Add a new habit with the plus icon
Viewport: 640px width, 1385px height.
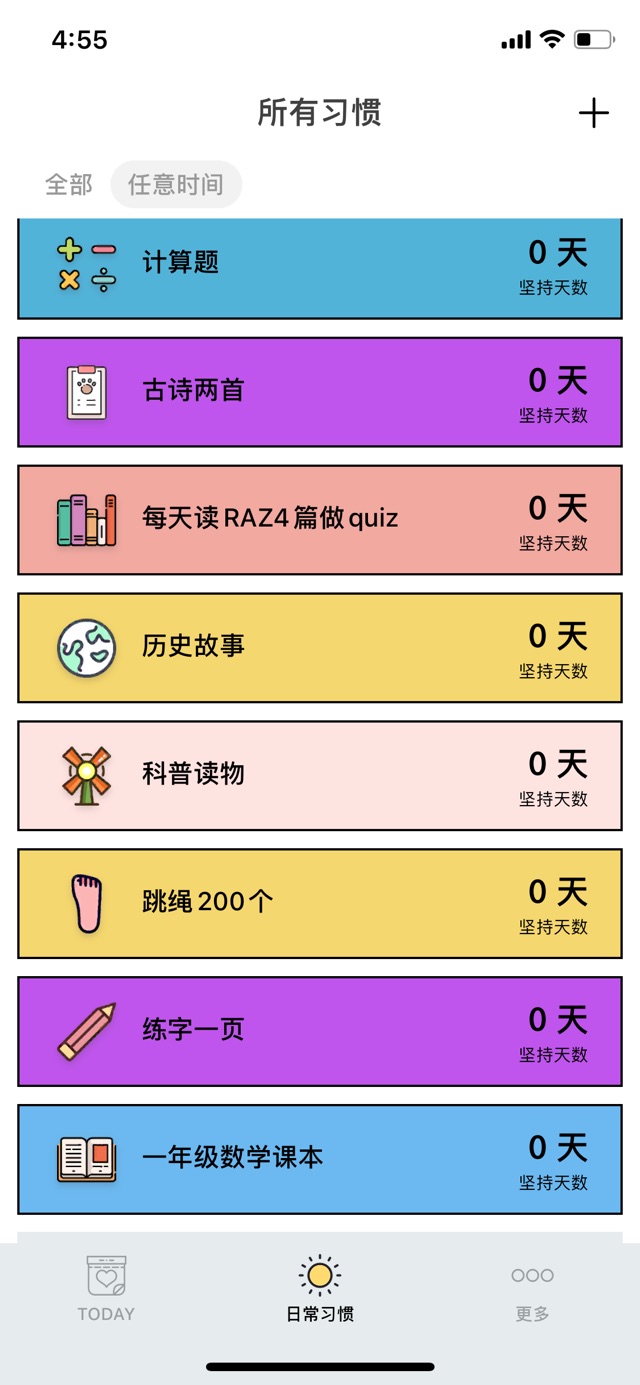coord(594,113)
